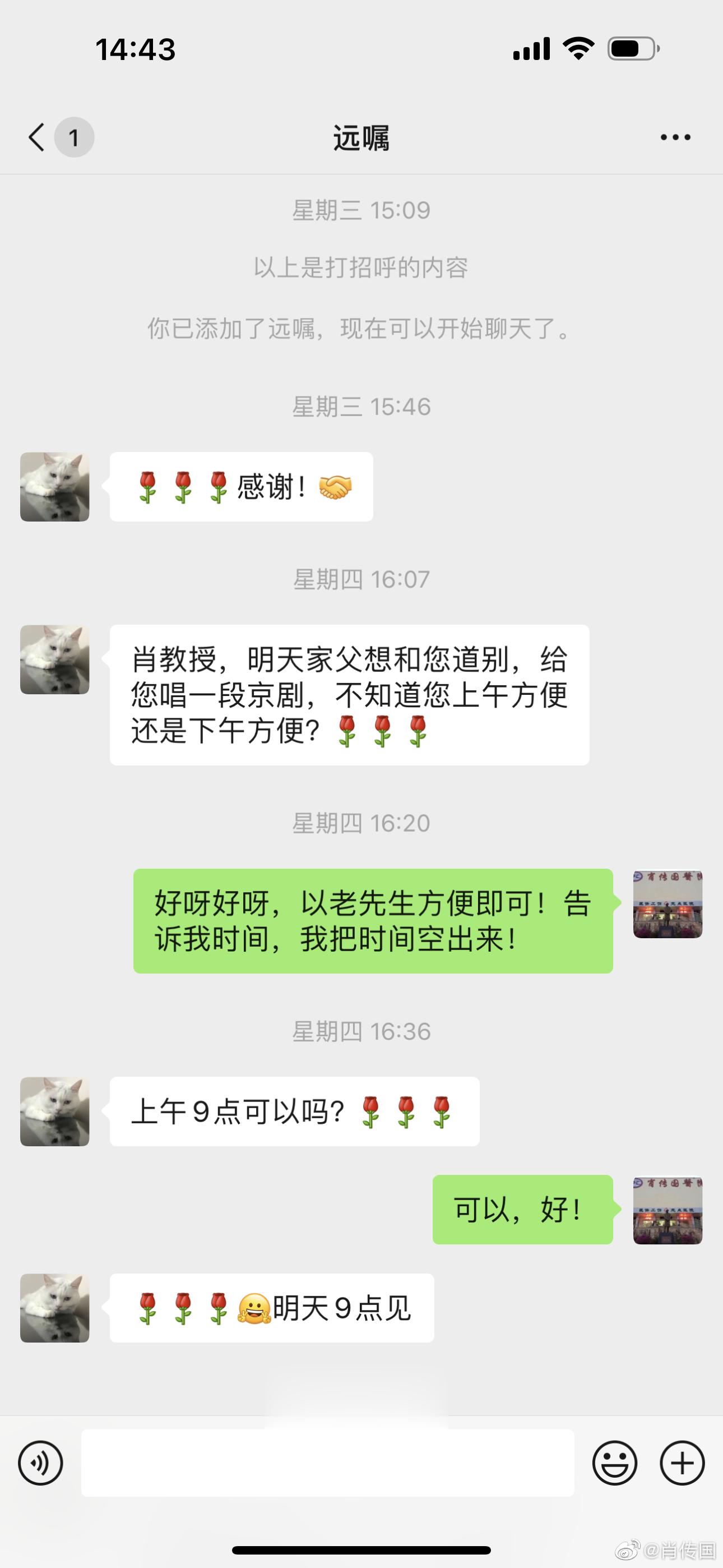Switch to voice message input
Screen dimensions: 723x1568
40,1463
